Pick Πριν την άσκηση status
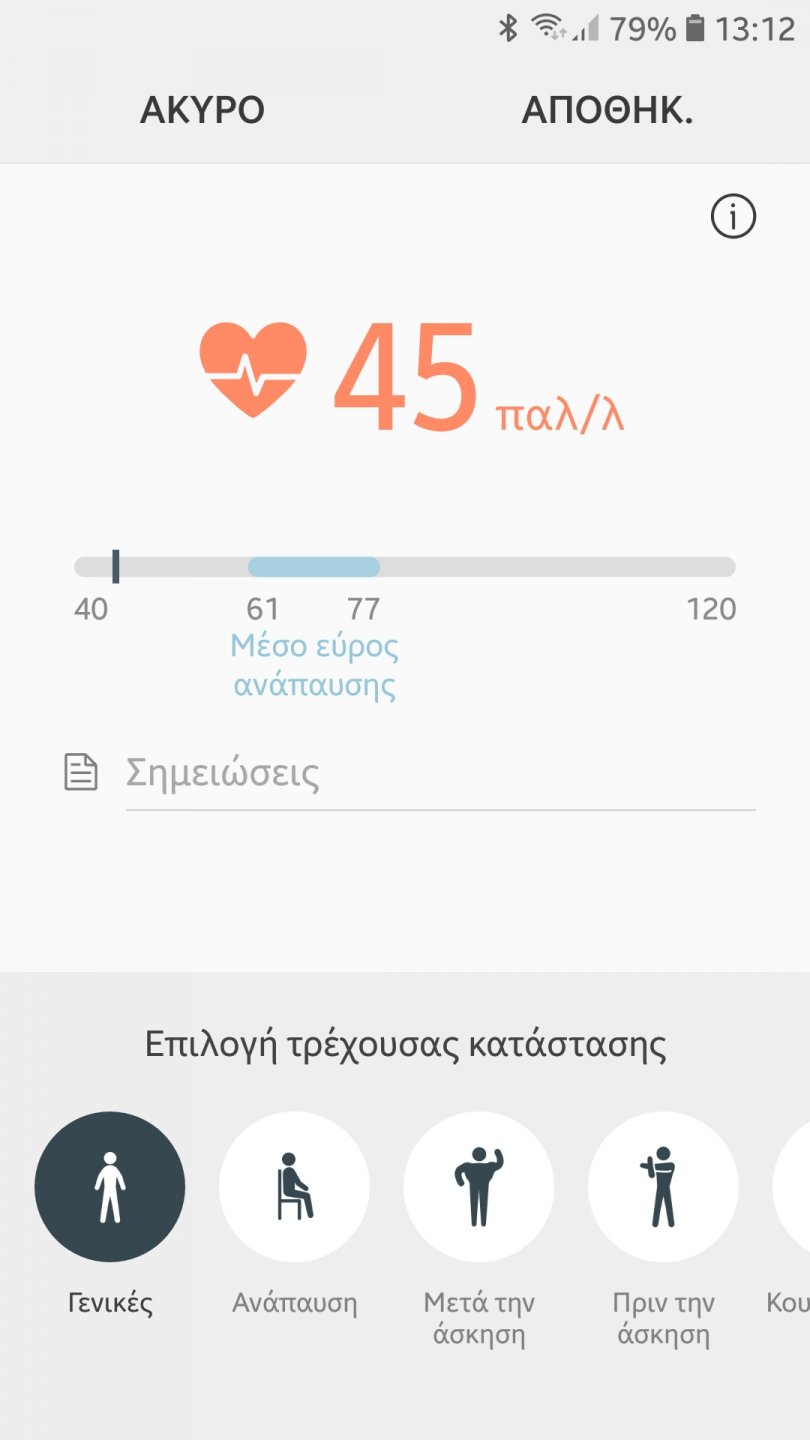The image size is (810, 1440). 663,1187
